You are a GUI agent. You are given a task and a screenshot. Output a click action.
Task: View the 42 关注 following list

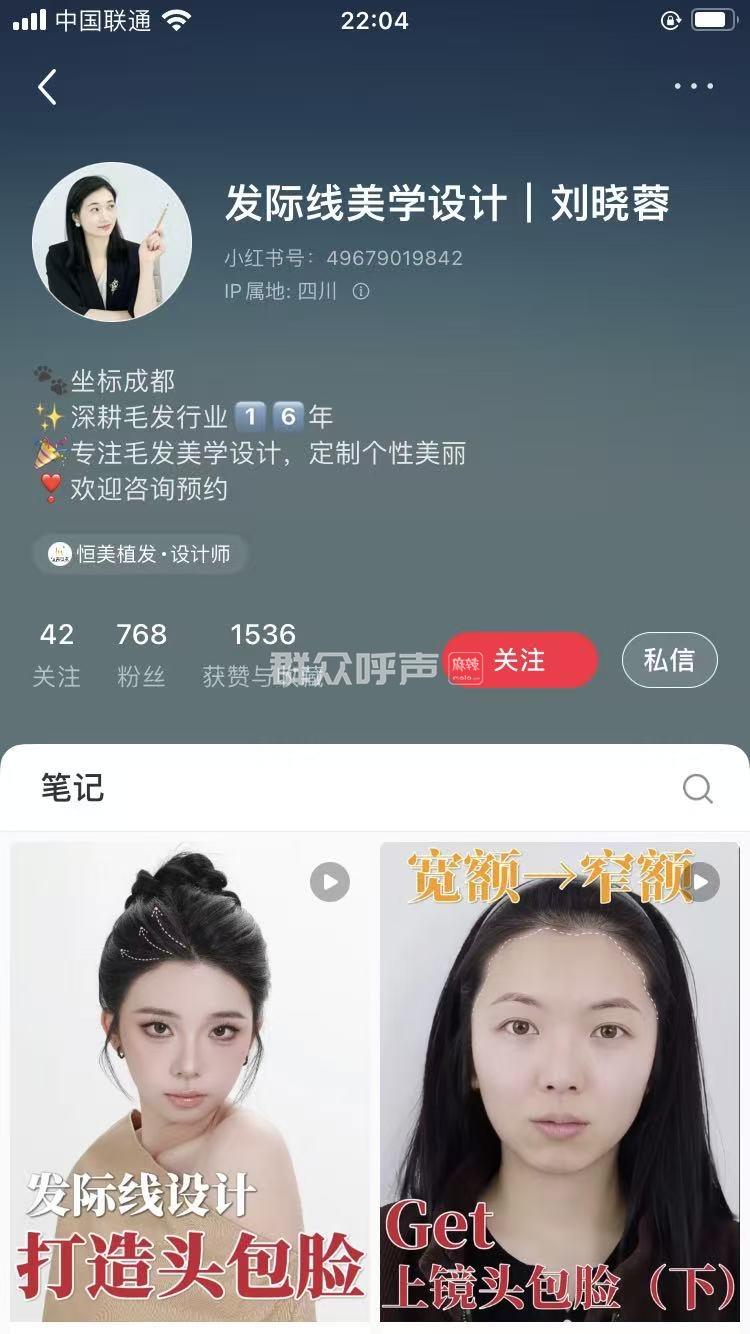(x=56, y=655)
